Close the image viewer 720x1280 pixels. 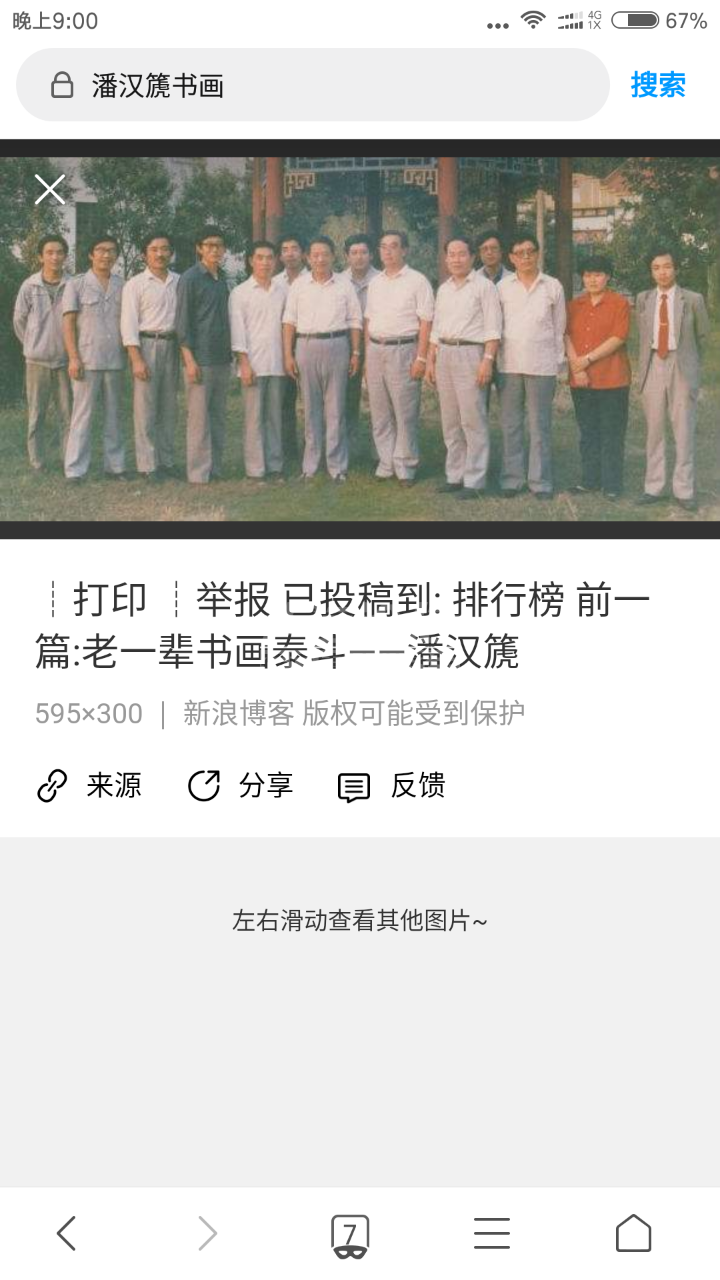49,189
